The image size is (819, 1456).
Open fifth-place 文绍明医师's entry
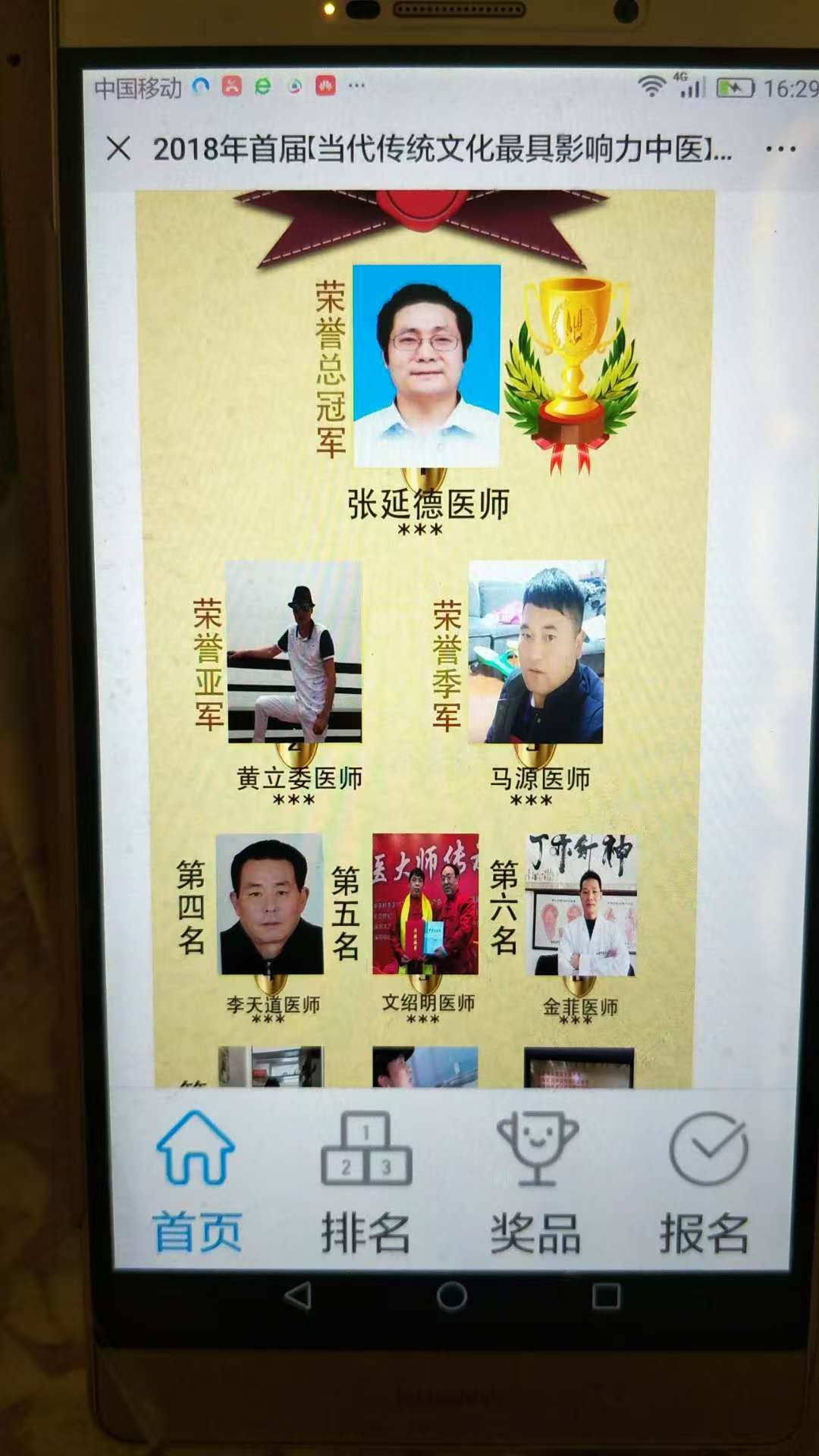click(425, 904)
